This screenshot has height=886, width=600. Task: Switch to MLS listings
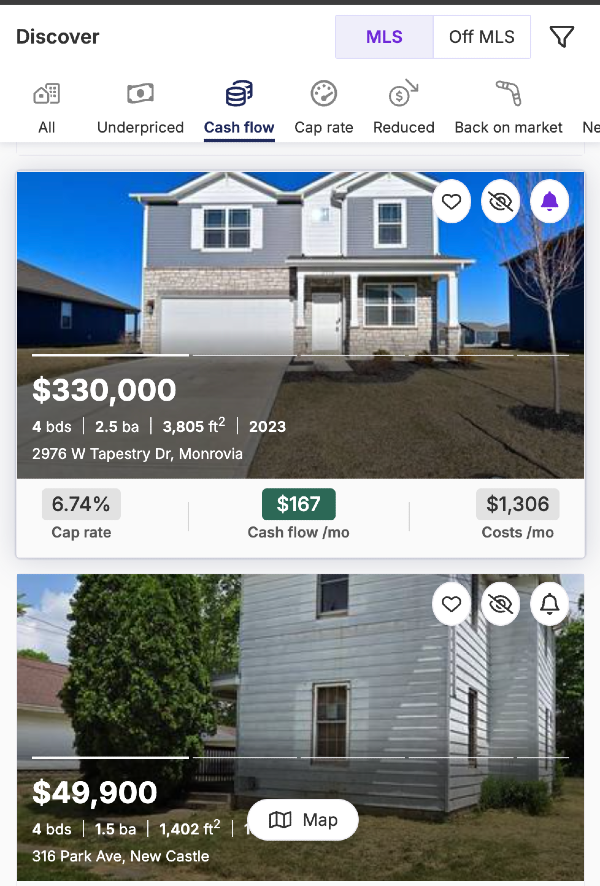tap(384, 37)
